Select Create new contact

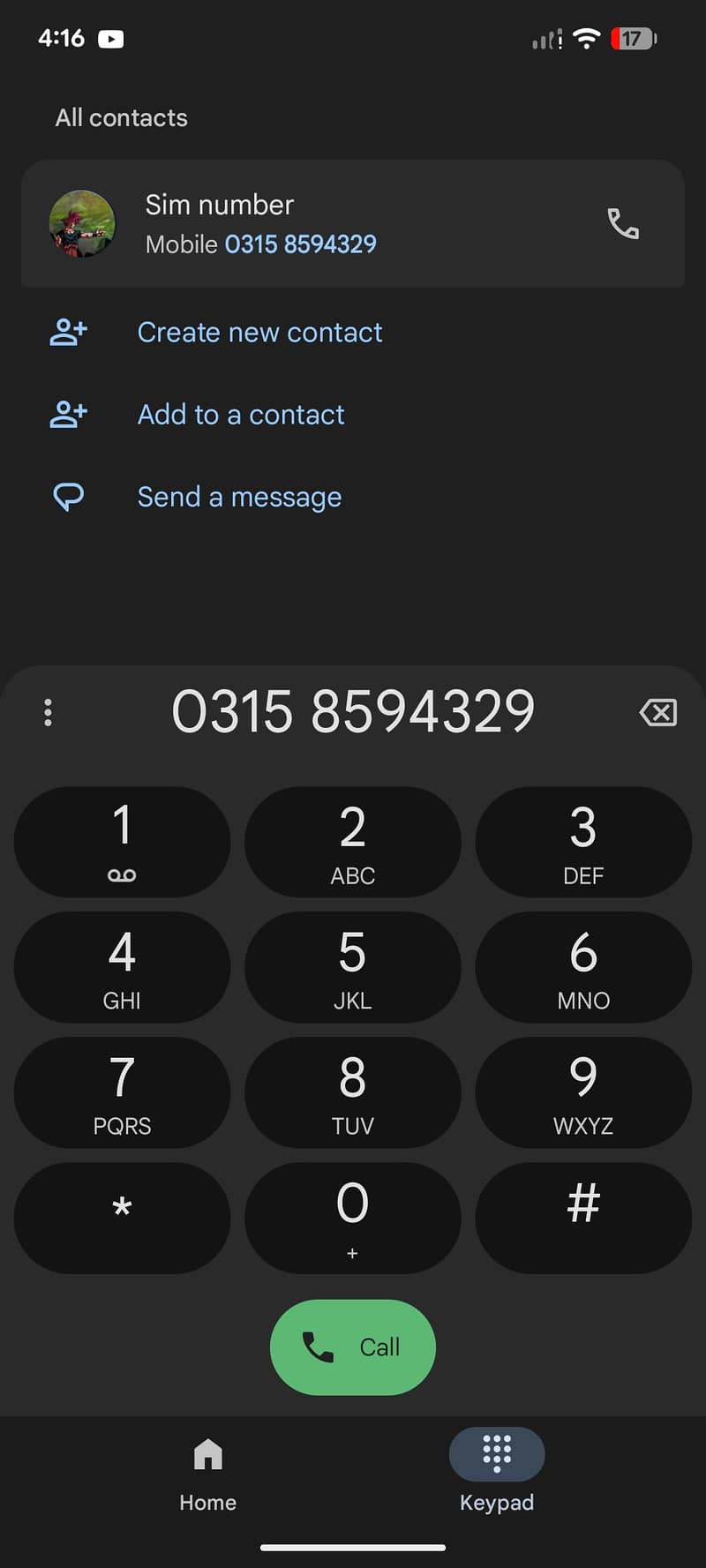[259, 333]
